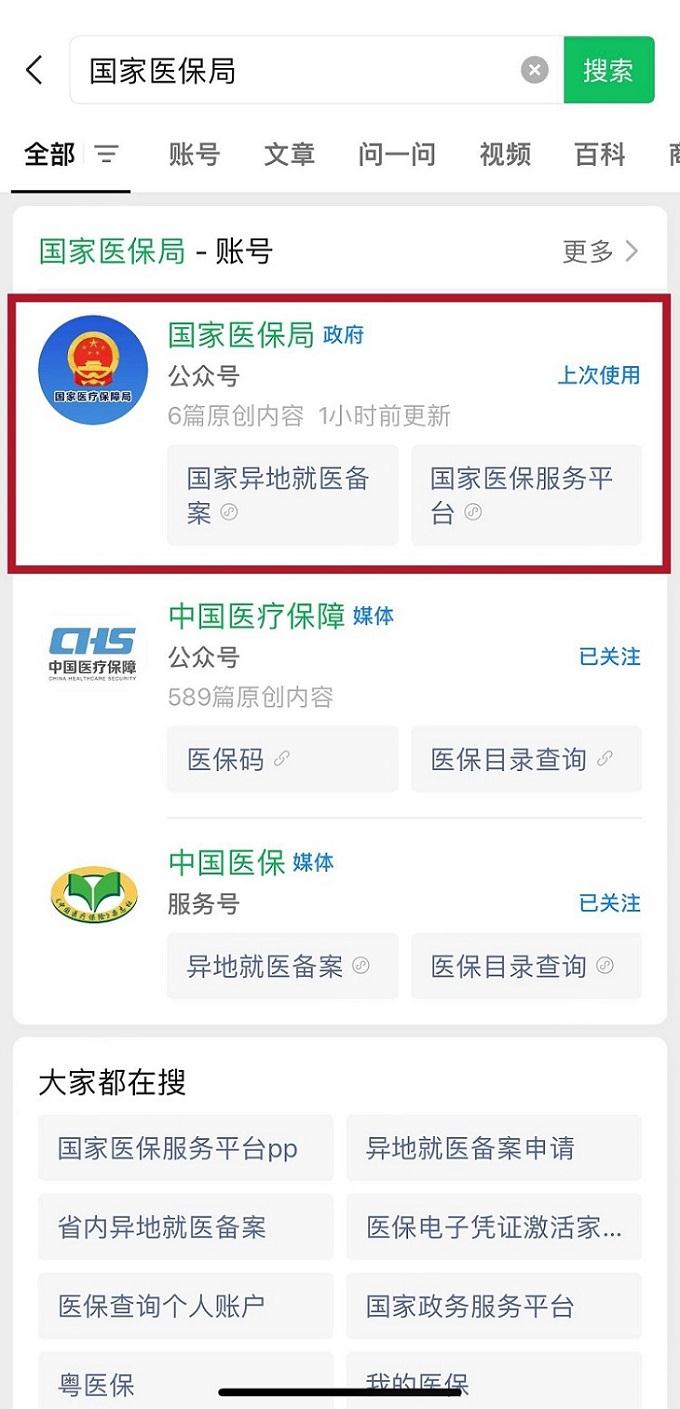Open the 国家医保局 government account result
This screenshot has width=680, height=1409.
(240, 335)
